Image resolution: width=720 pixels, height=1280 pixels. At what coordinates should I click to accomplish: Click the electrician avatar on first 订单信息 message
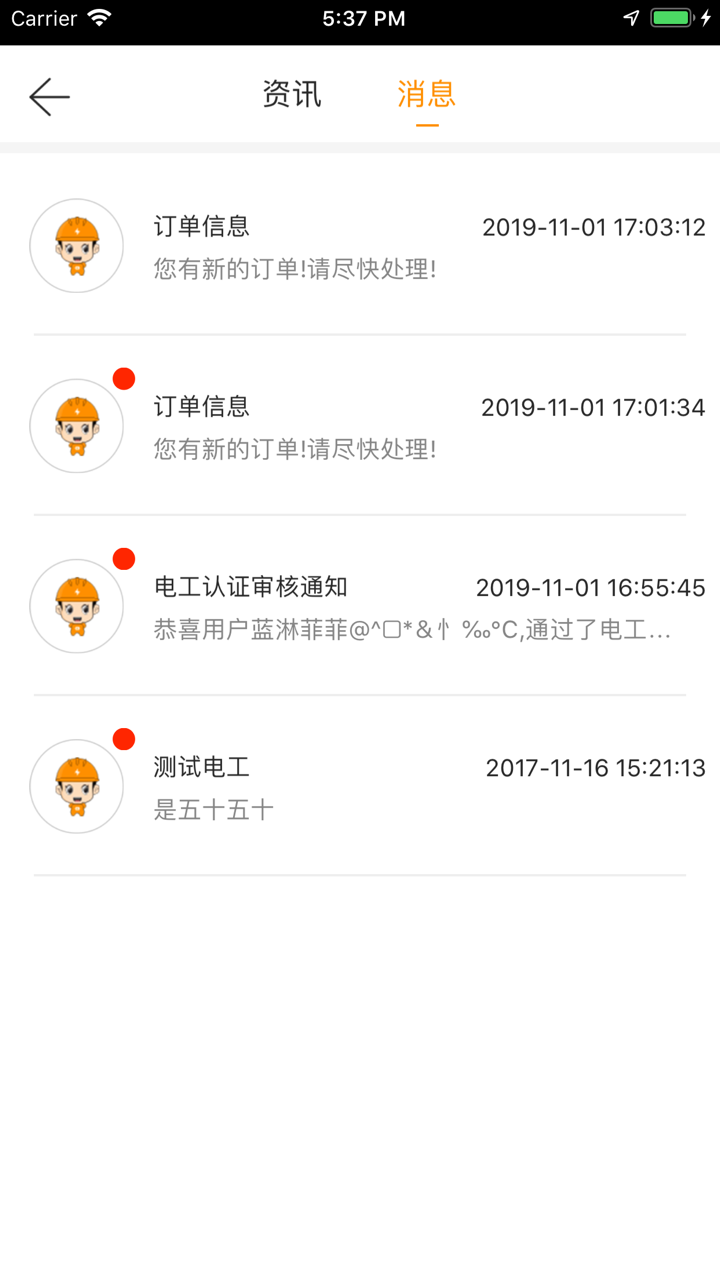click(x=76, y=245)
